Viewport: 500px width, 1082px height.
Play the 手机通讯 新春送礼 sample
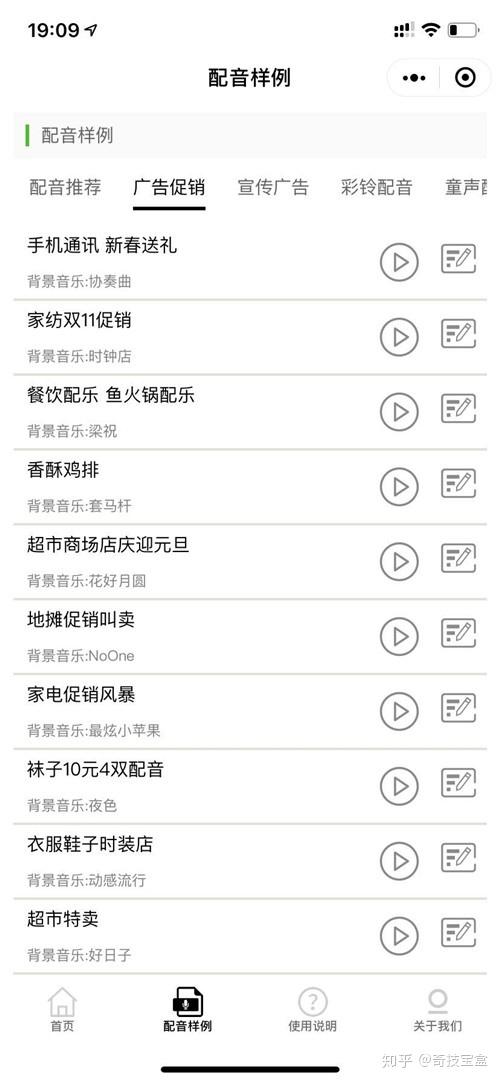[x=399, y=262]
